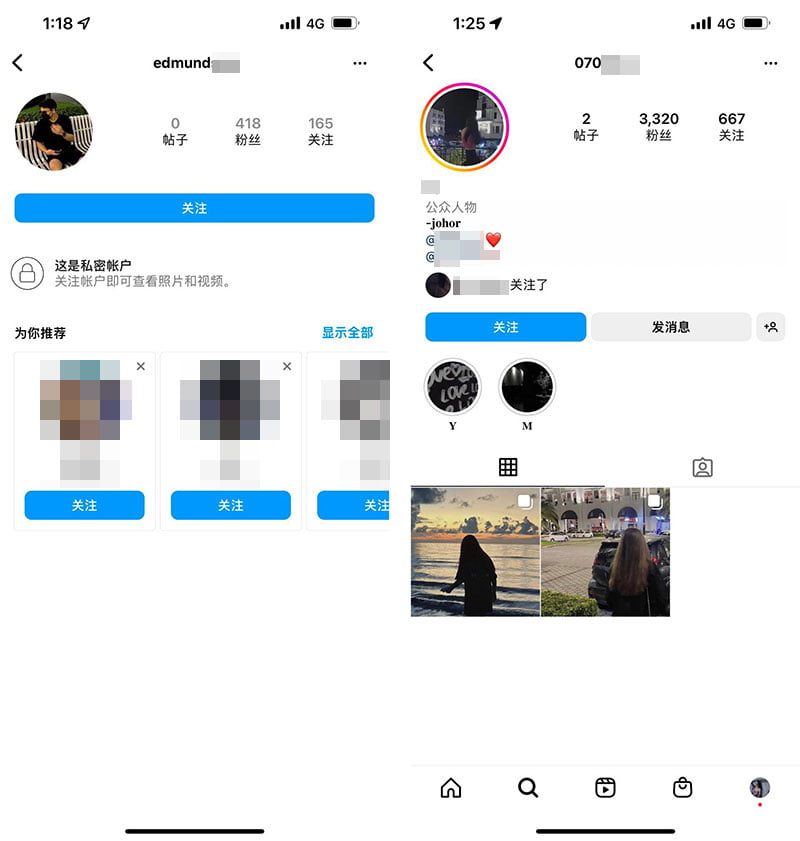Go back from the edmund profile
The image size is (800, 841).
pyautogui.click(x=17, y=63)
